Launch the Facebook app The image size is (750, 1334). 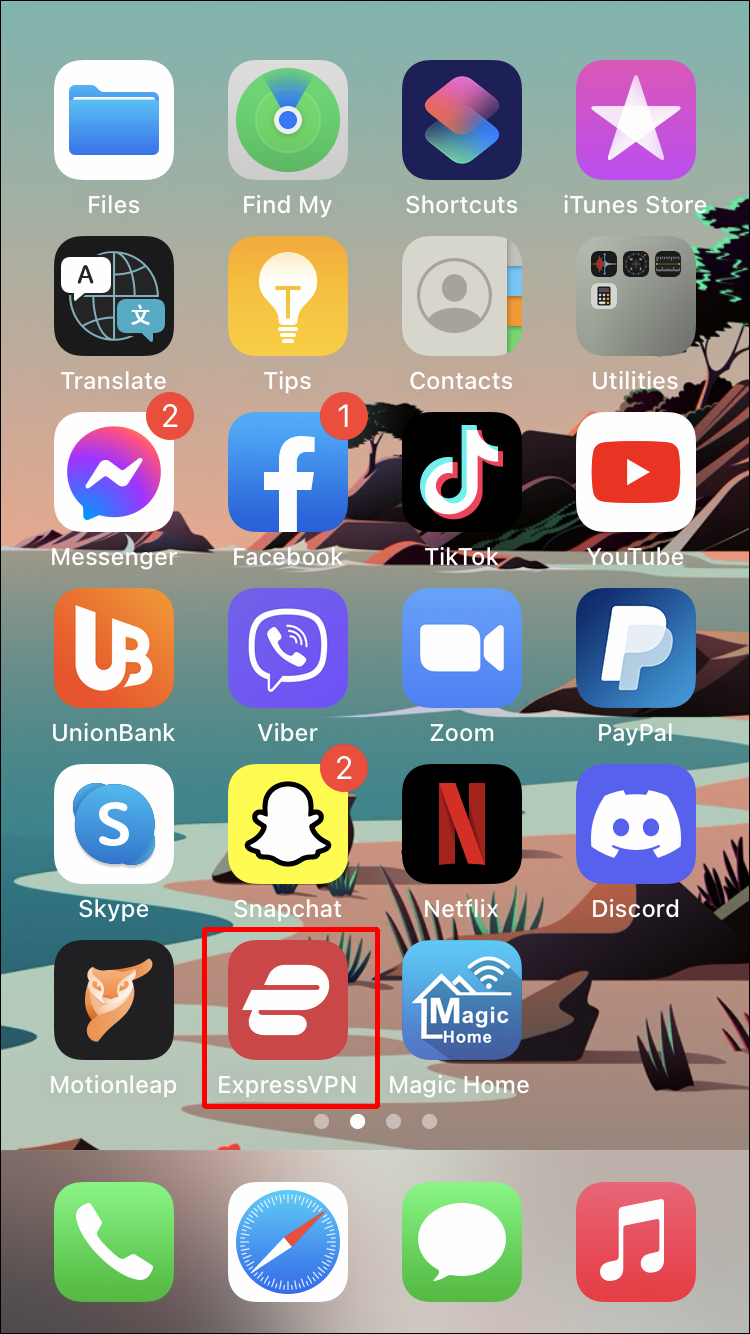tap(288, 472)
